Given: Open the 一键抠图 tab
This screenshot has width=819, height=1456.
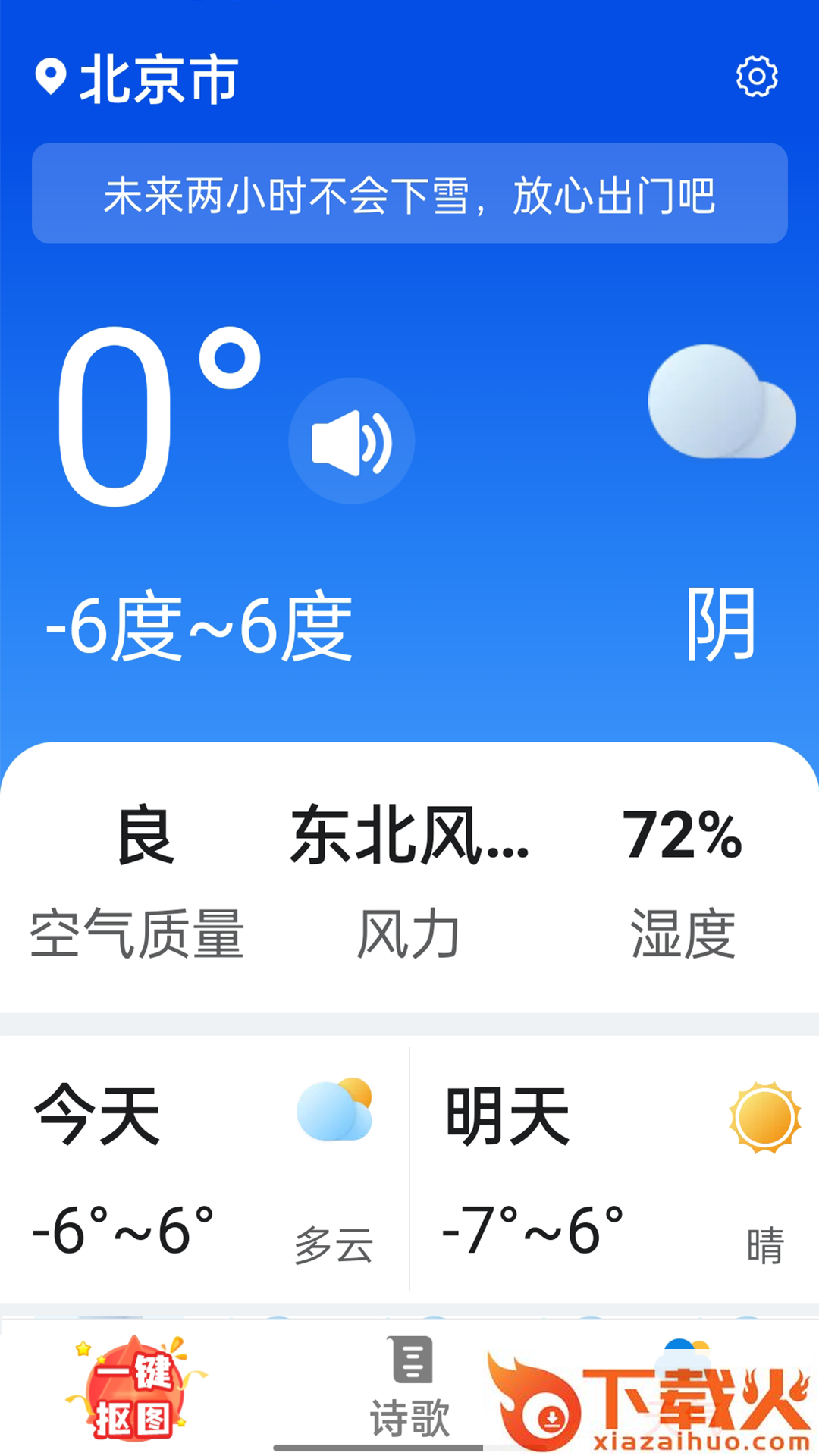Looking at the screenshot, I should tap(133, 1389).
